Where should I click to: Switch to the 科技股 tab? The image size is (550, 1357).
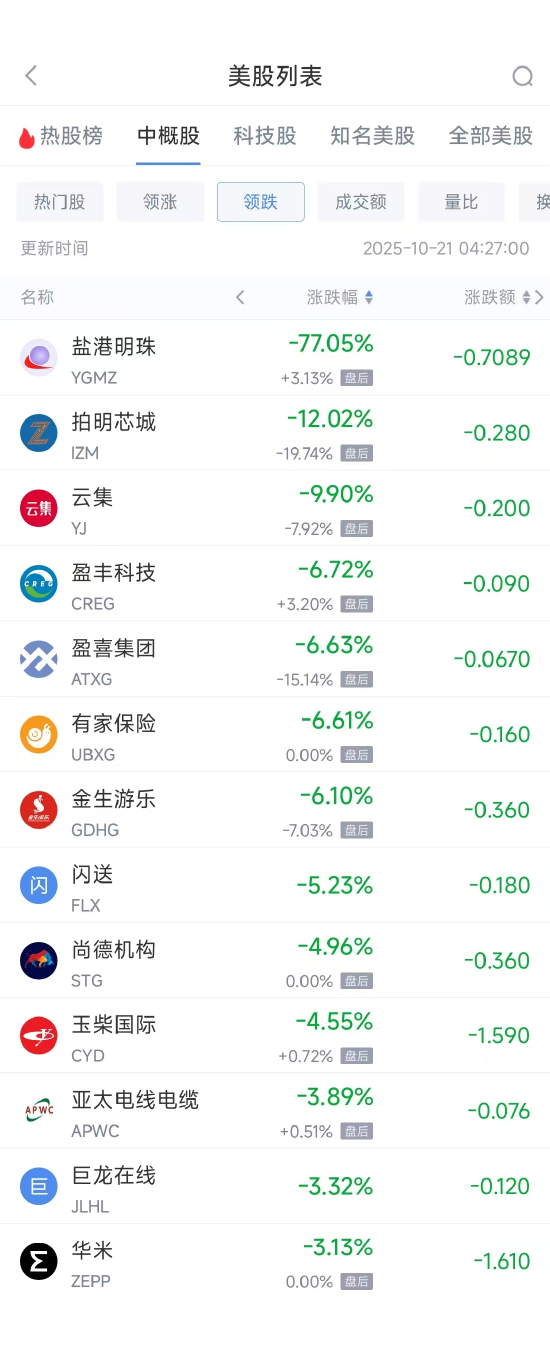(x=265, y=136)
